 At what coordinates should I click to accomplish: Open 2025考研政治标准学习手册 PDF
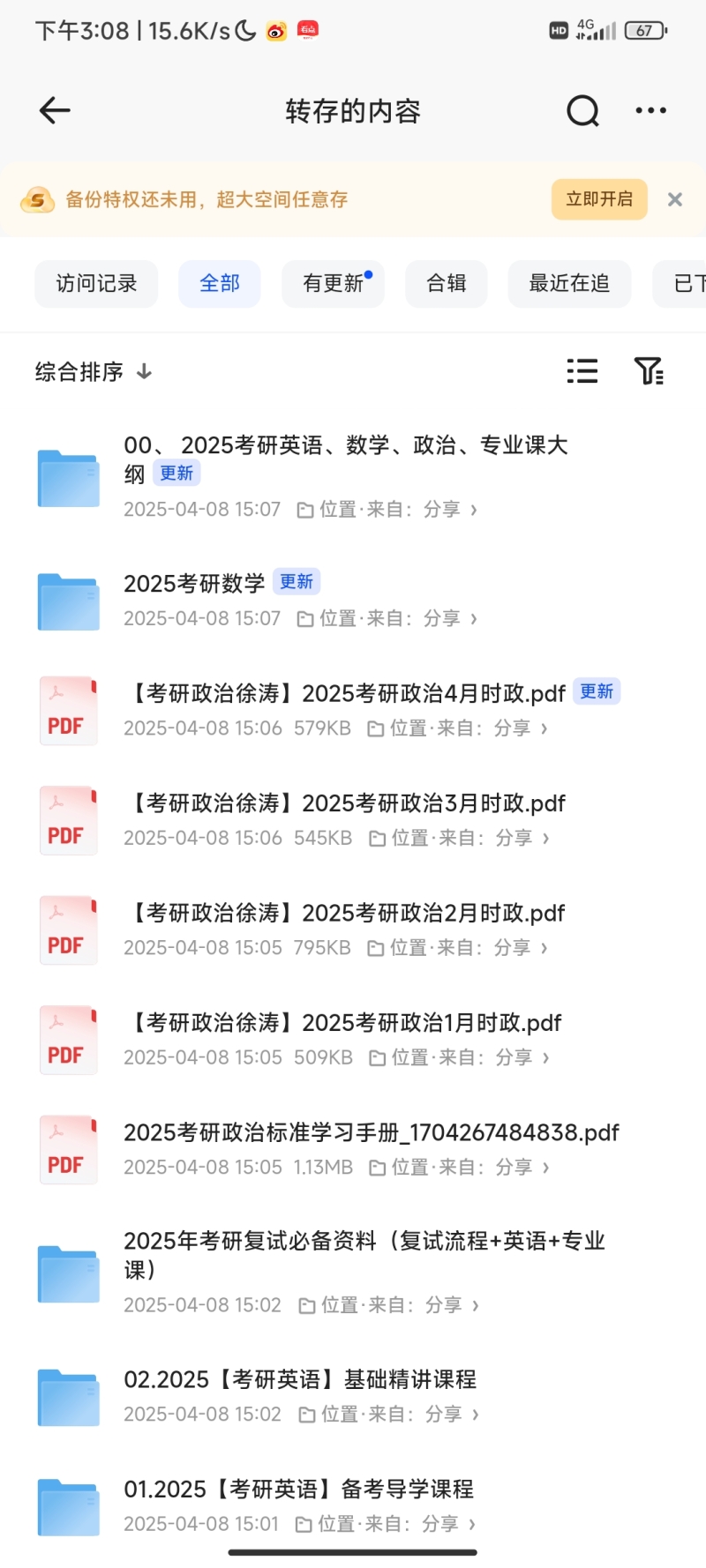353,1149
